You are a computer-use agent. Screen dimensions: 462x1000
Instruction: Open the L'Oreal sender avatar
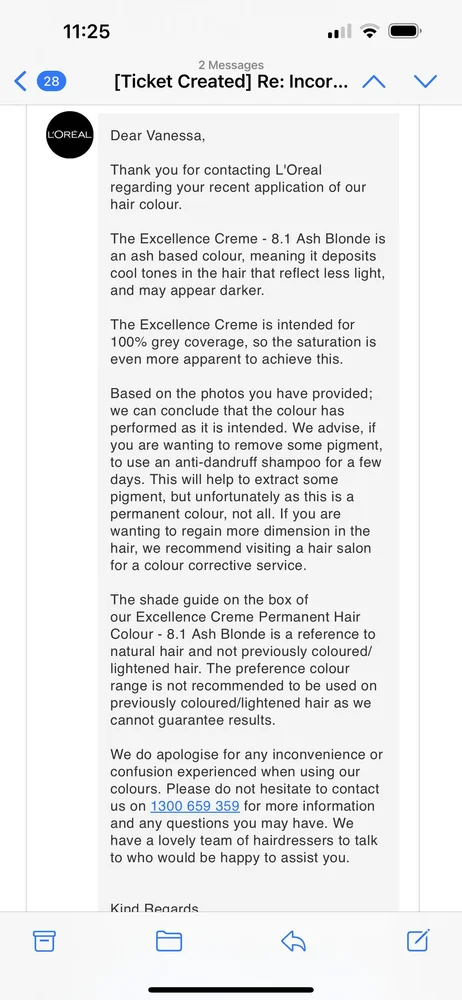click(70, 135)
